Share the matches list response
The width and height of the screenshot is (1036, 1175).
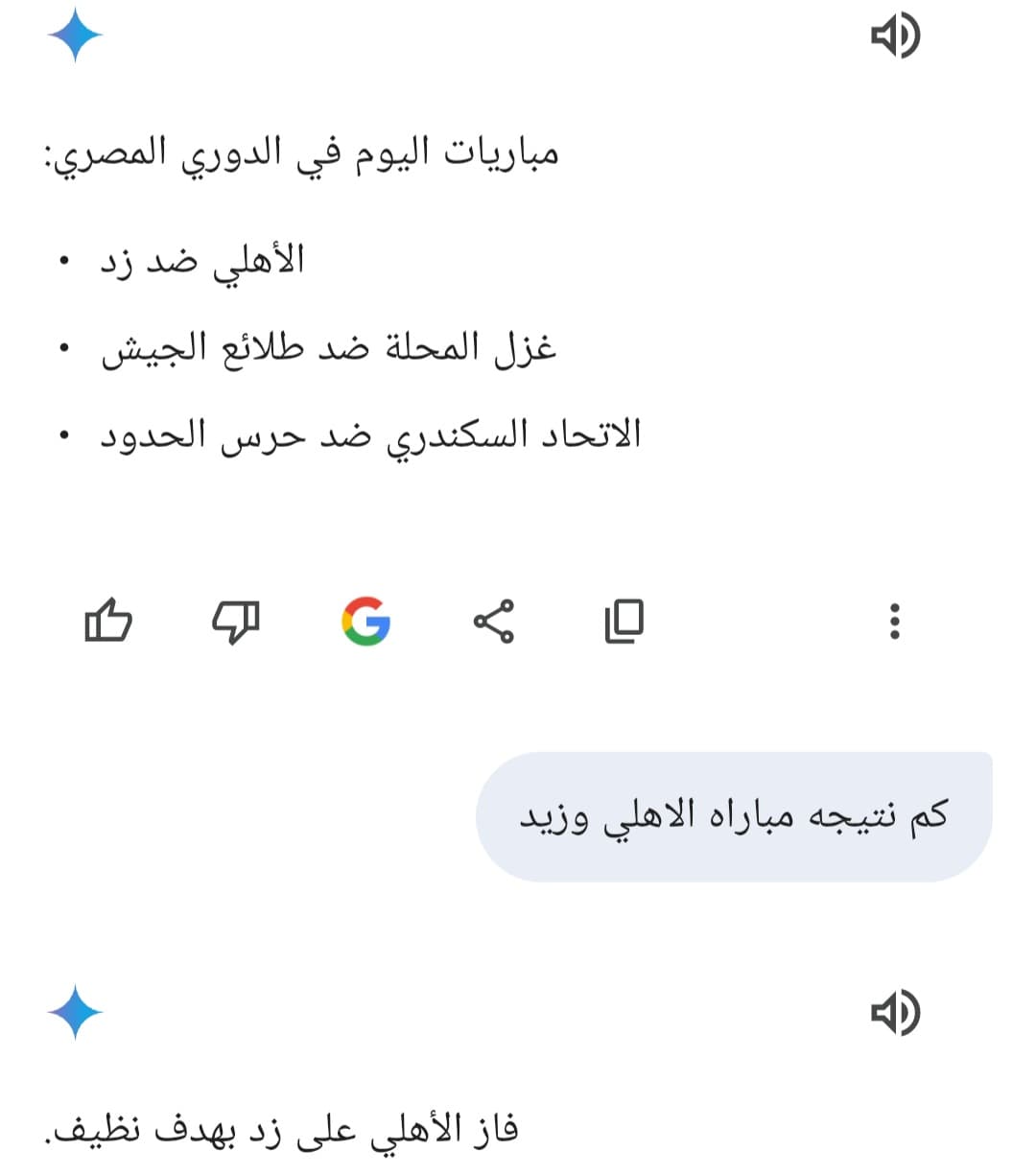point(494,621)
